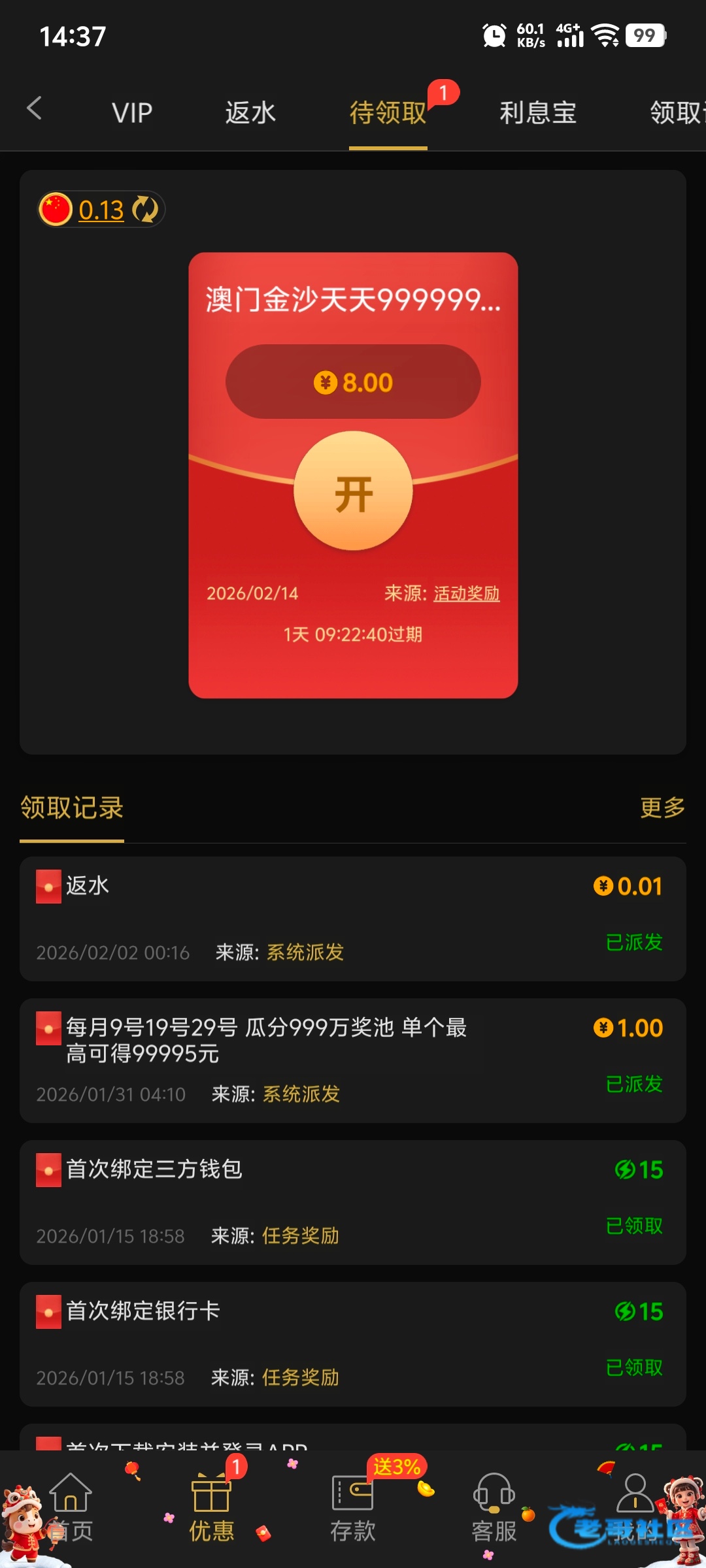Image resolution: width=706 pixels, height=1568 pixels.
Task: Open the 存款 deposit tab
Action: pos(353,1508)
